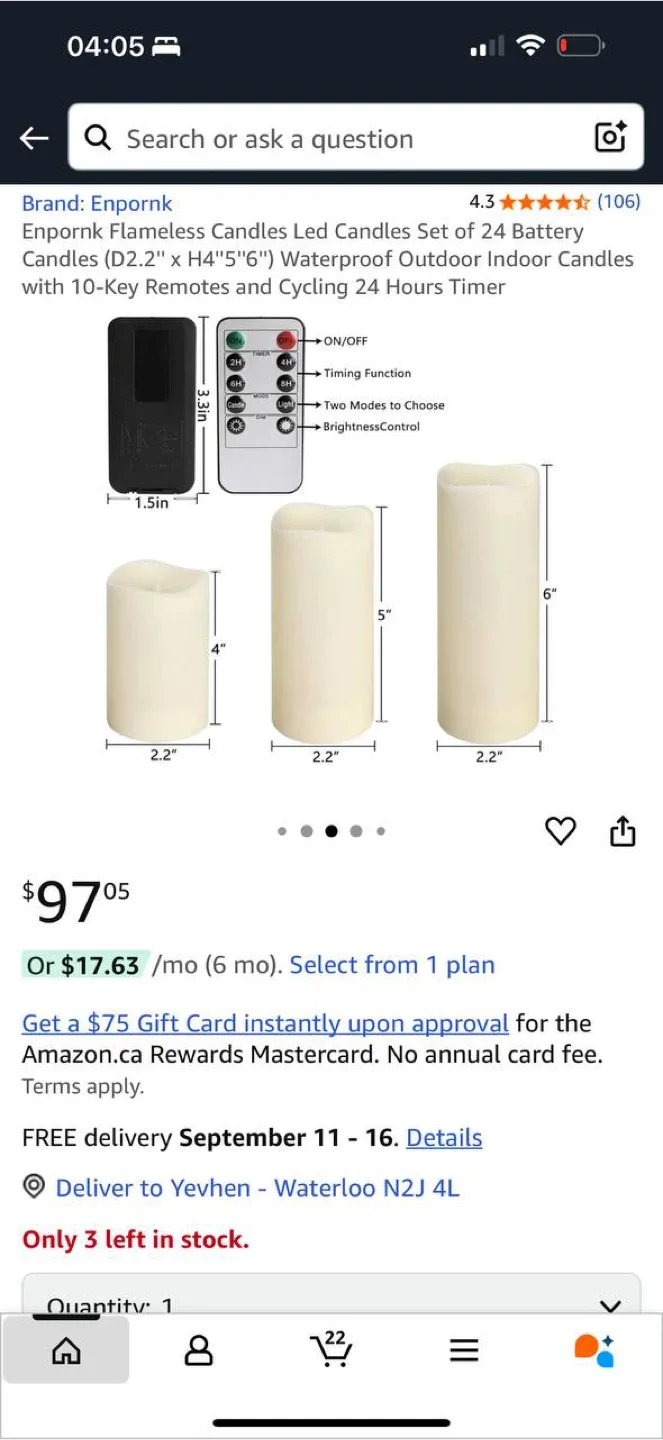Open the account profile tab

199,1351
